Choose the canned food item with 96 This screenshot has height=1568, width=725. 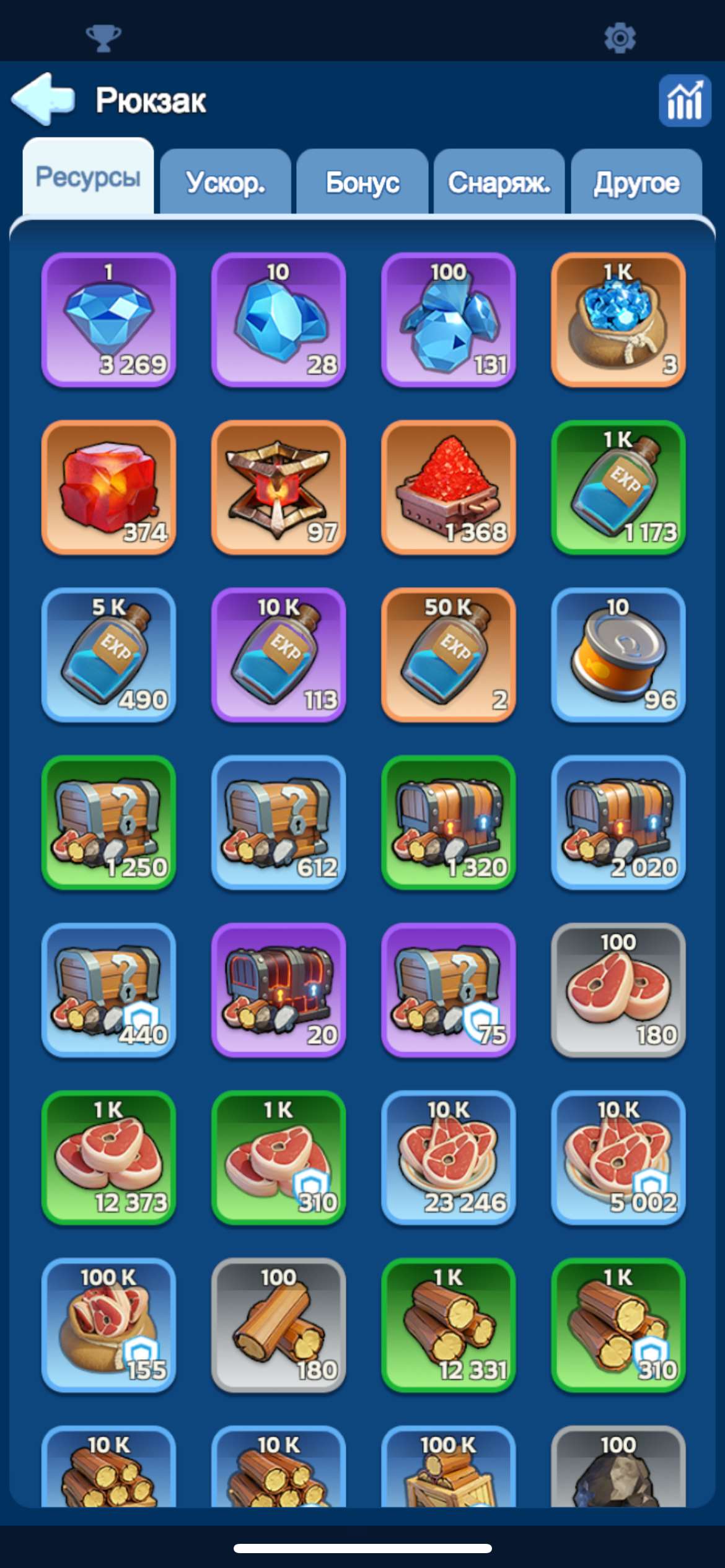pos(618,655)
